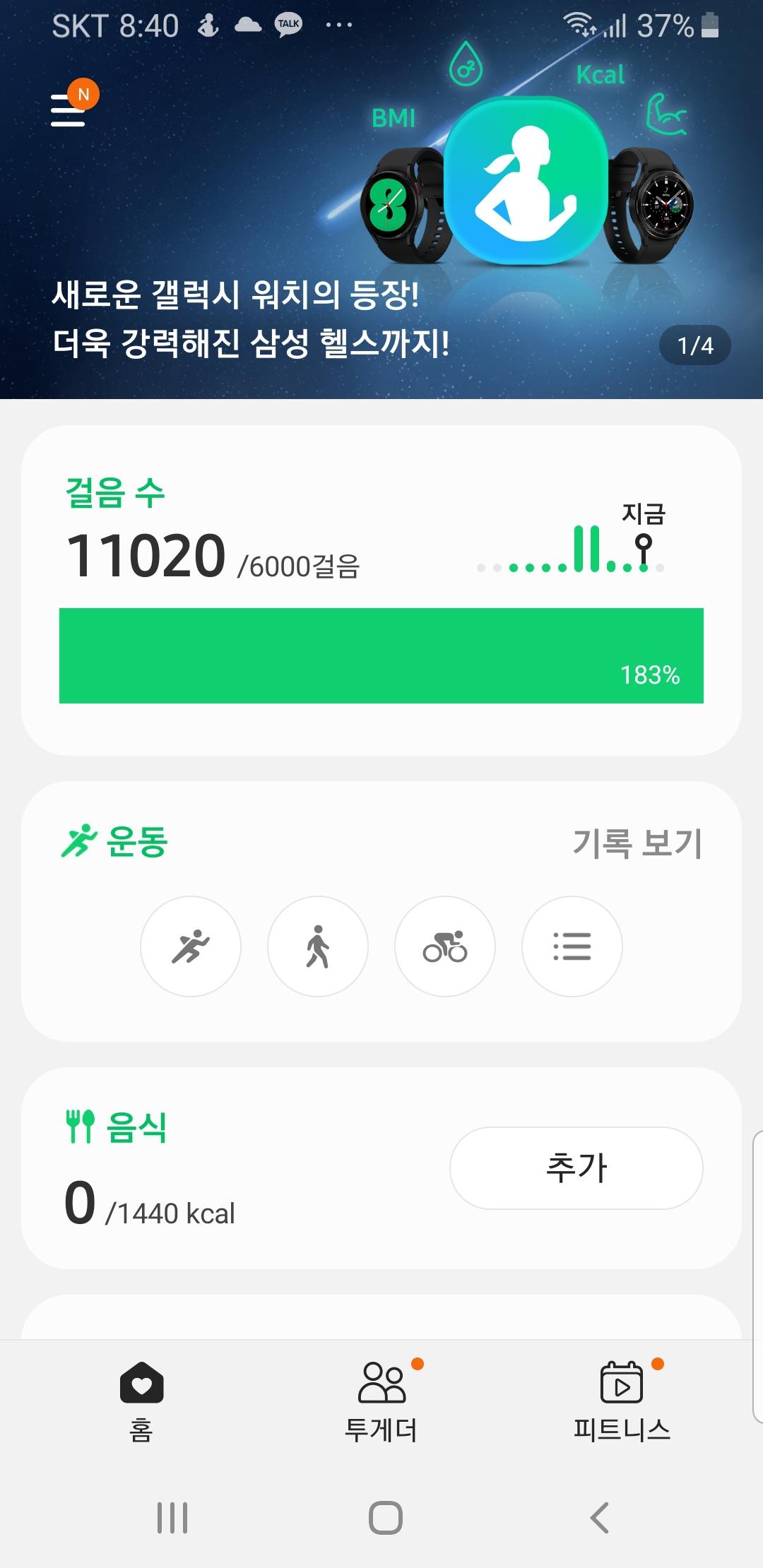The height and width of the screenshot is (1568, 763).
Task: Start a running workout
Action: click(x=191, y=946)
